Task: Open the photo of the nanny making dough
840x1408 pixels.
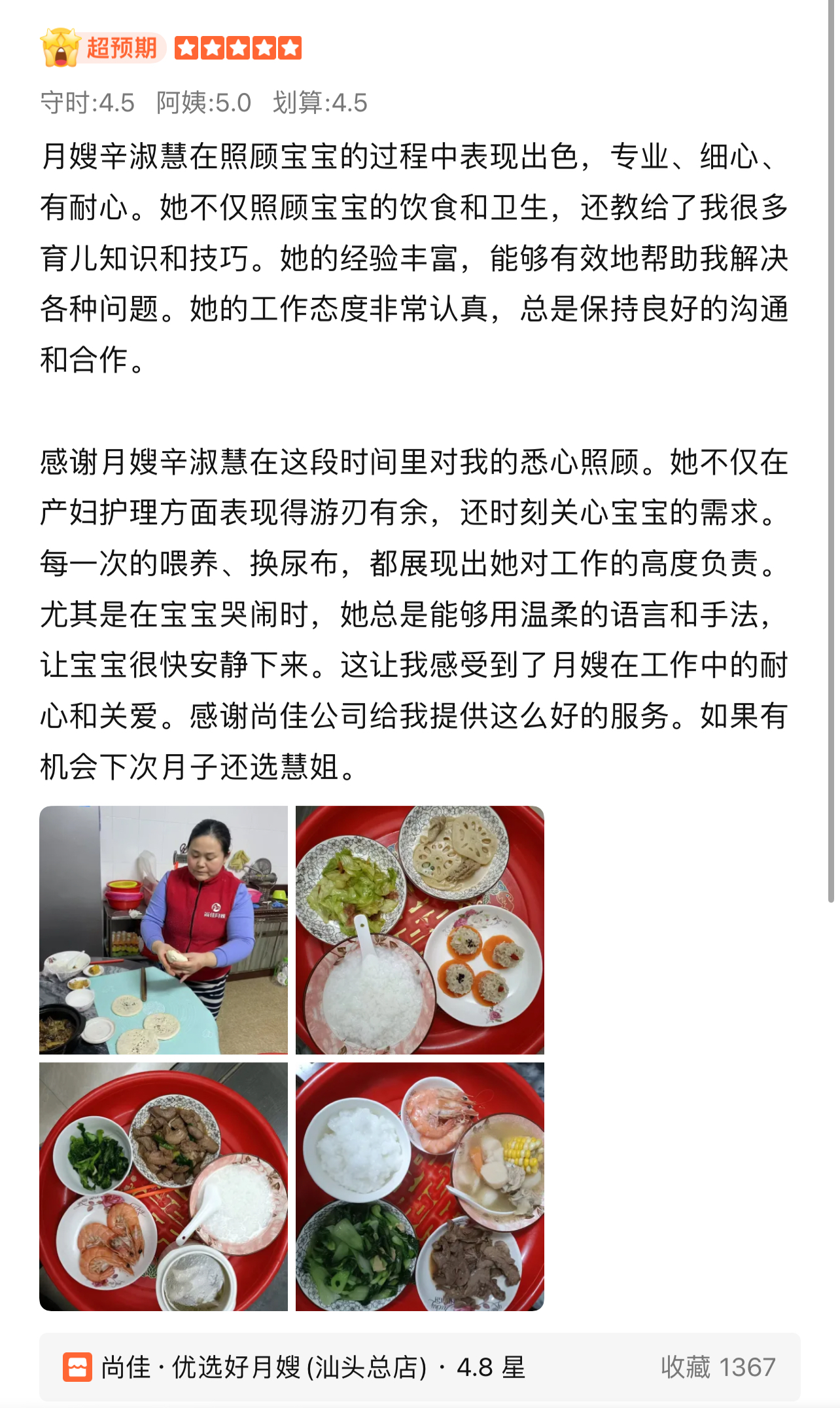Action: (x=164, y=930)
